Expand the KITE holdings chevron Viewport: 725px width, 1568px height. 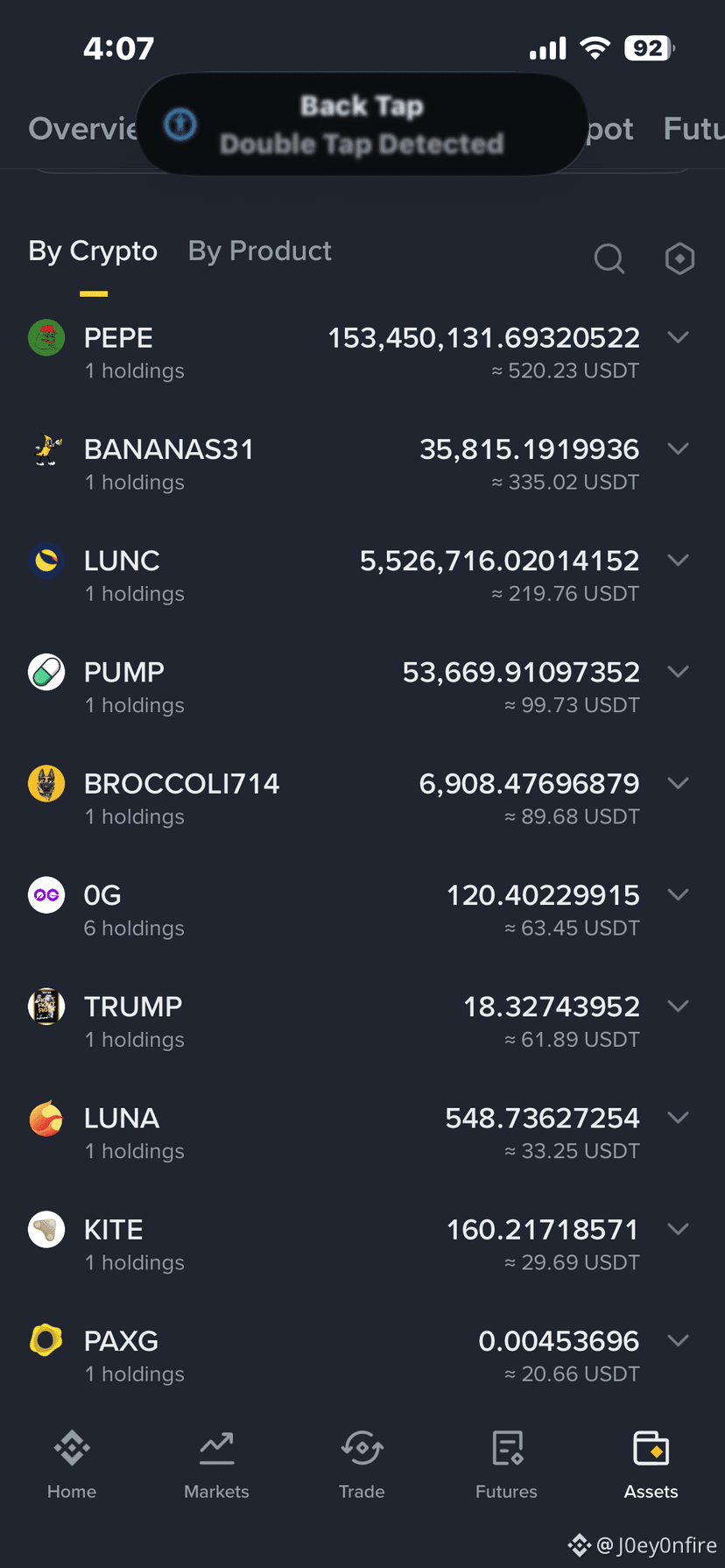[x=678, y=1229]
